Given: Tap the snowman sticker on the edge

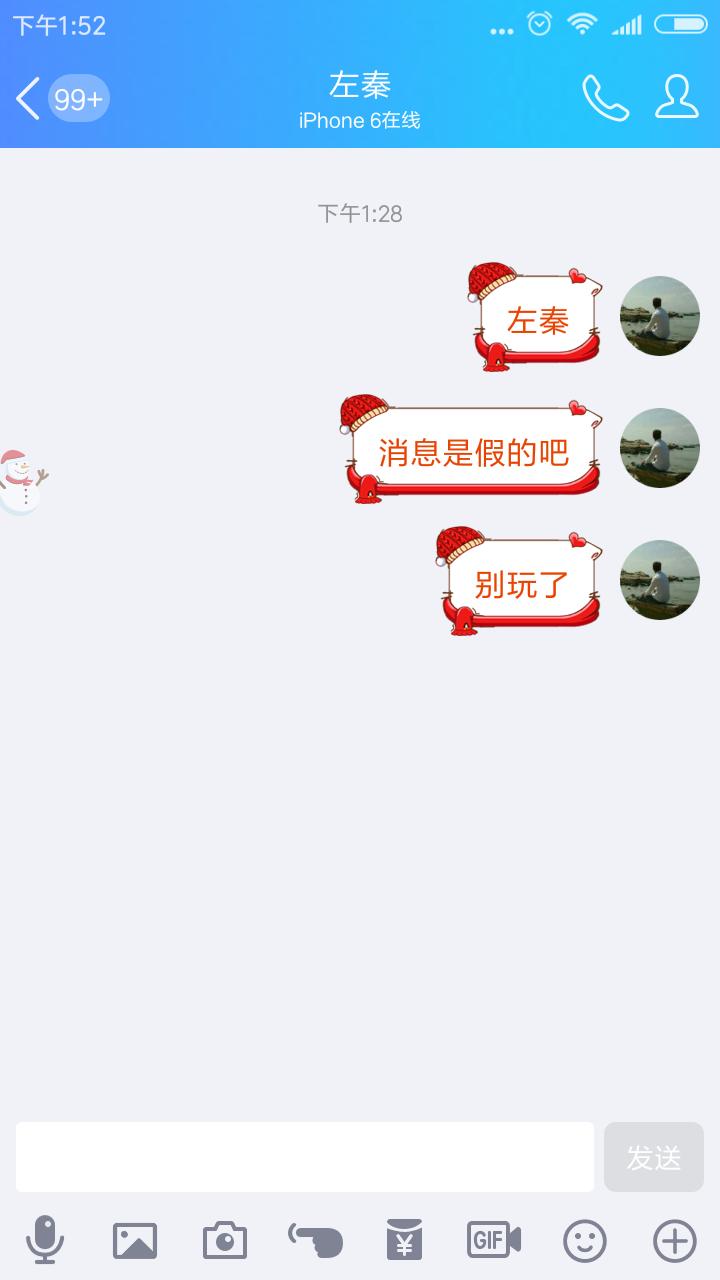Looking at the screenshot, I should 20,482.
